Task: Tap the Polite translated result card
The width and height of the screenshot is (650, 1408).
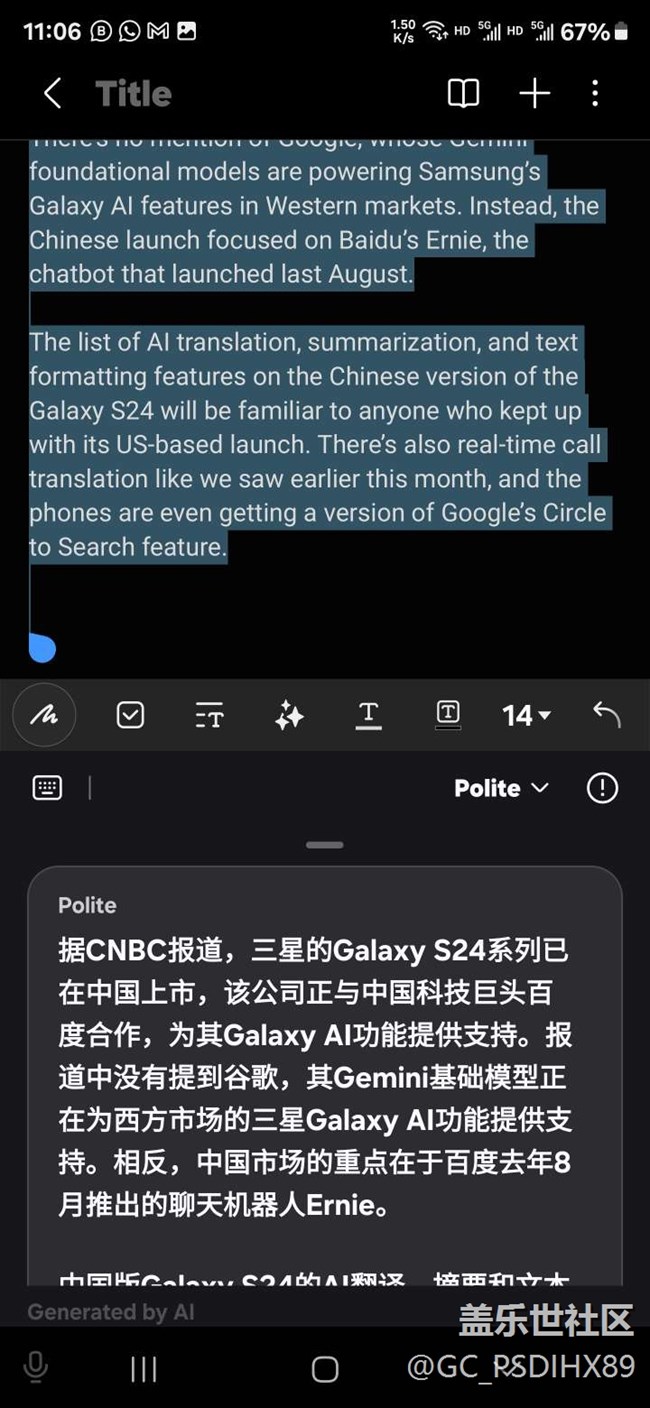Action: click(324, 1070)
